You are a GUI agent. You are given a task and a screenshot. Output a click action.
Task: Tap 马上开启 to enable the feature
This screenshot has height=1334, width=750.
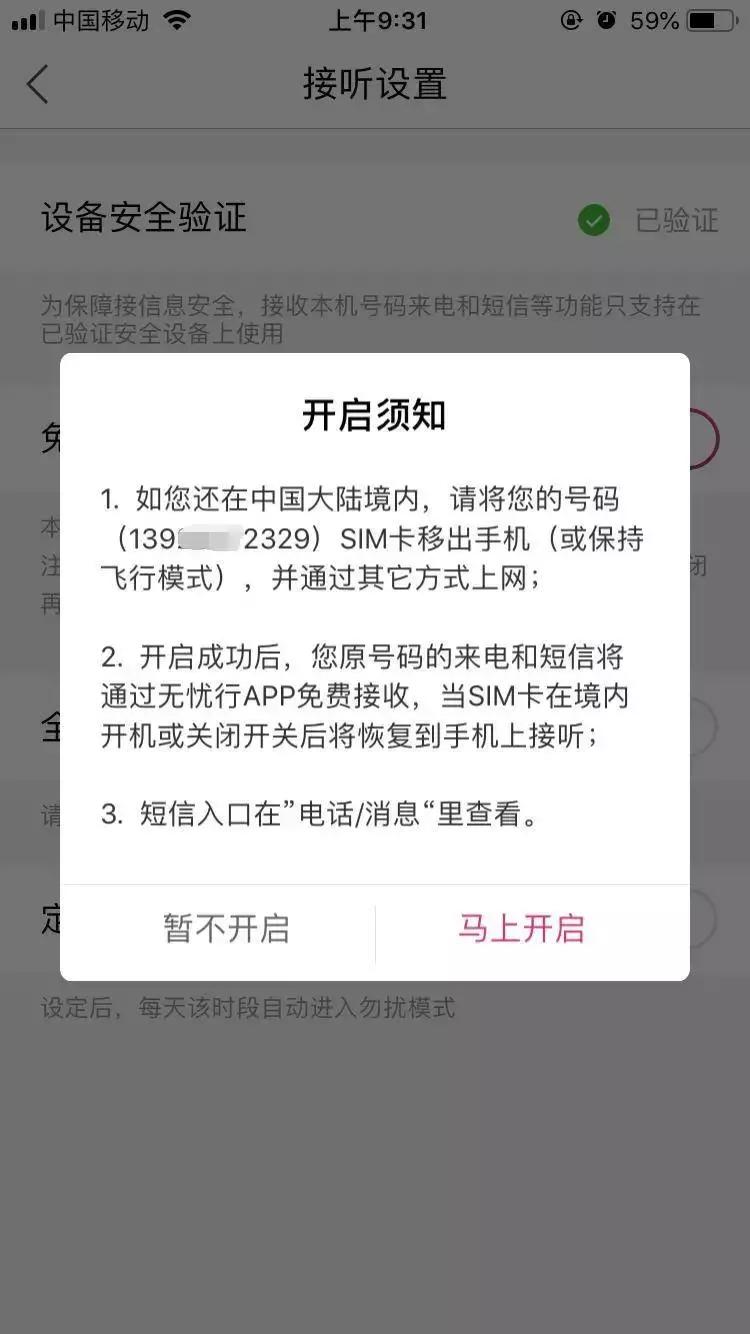(x=521, y=930)
